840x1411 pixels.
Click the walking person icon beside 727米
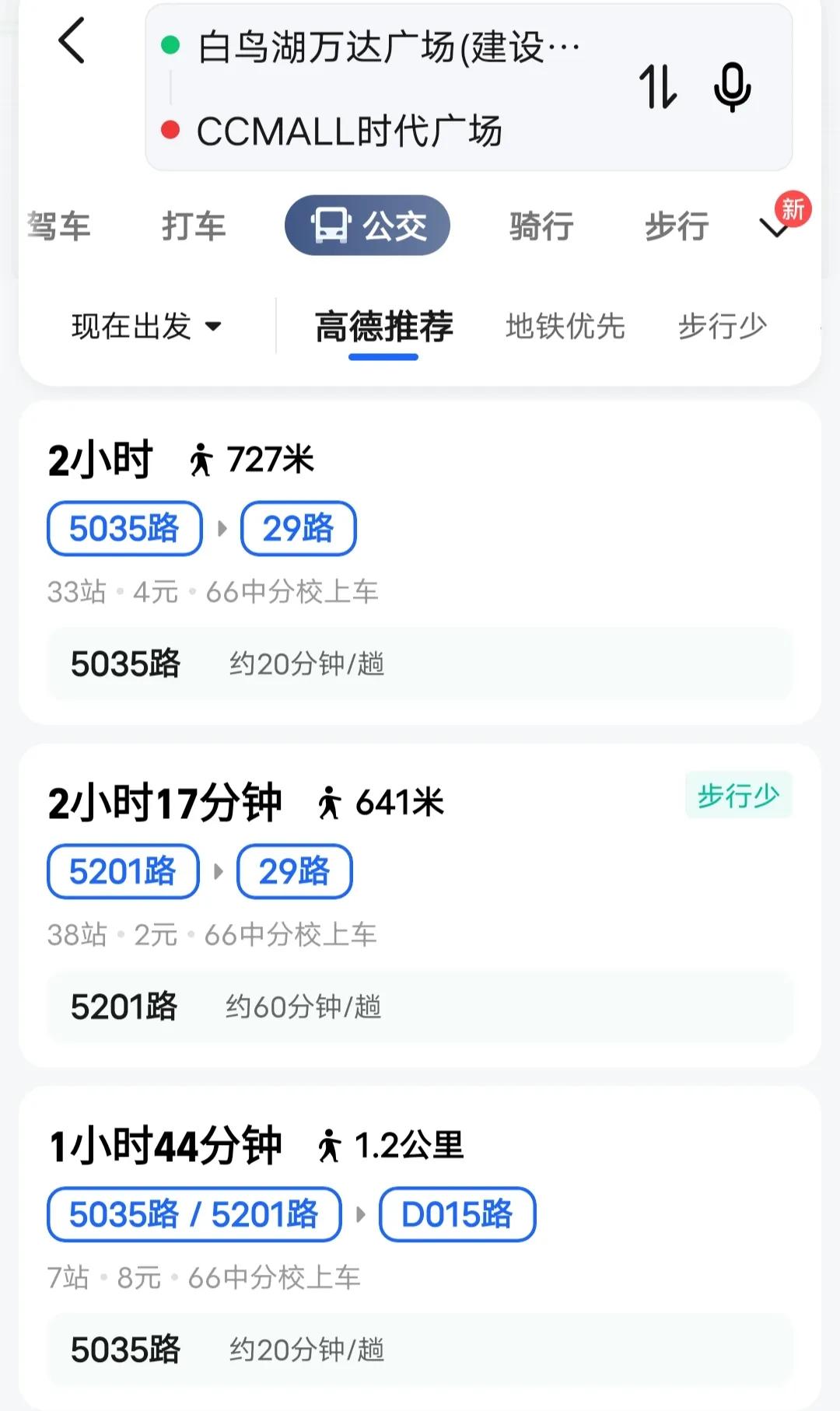201,458
